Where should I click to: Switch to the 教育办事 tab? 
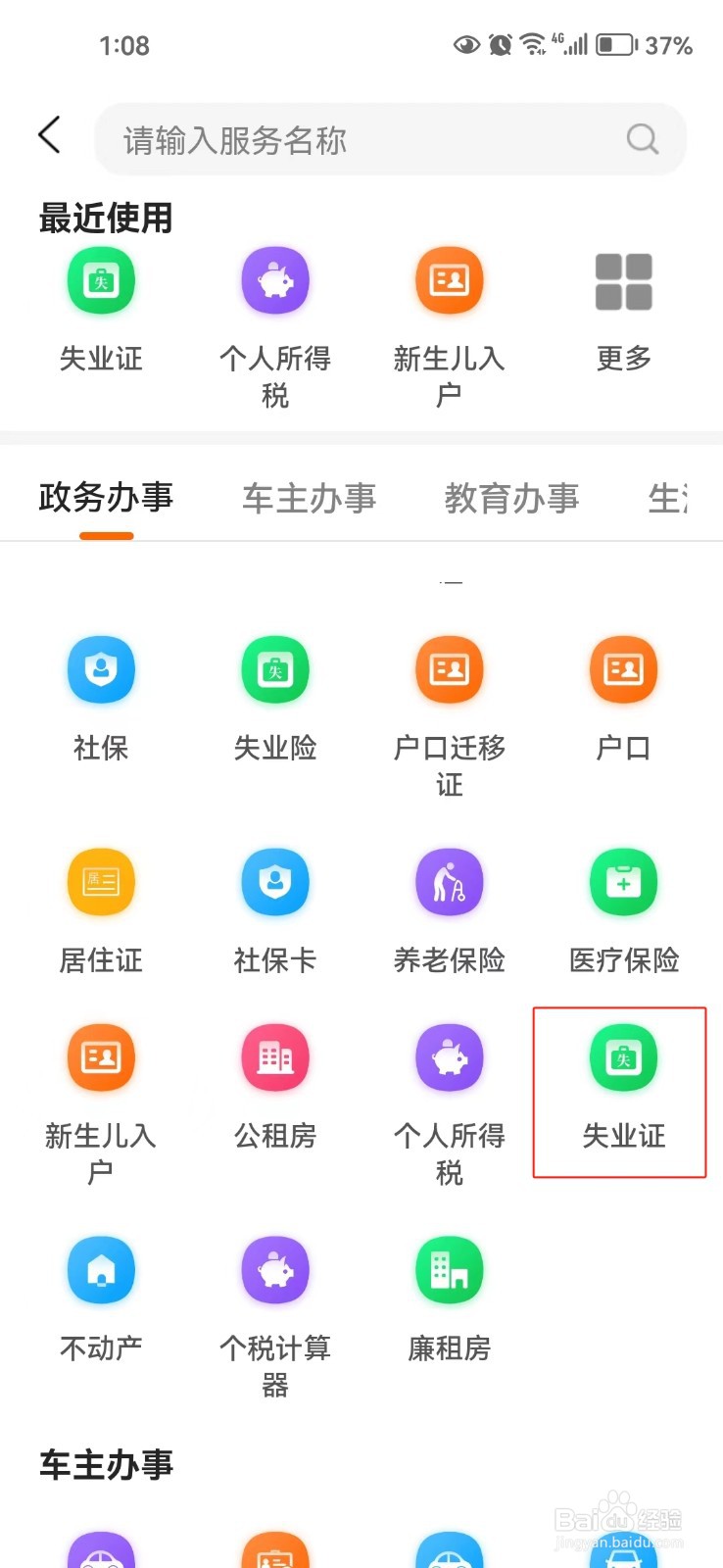click(x=511, y=498)
